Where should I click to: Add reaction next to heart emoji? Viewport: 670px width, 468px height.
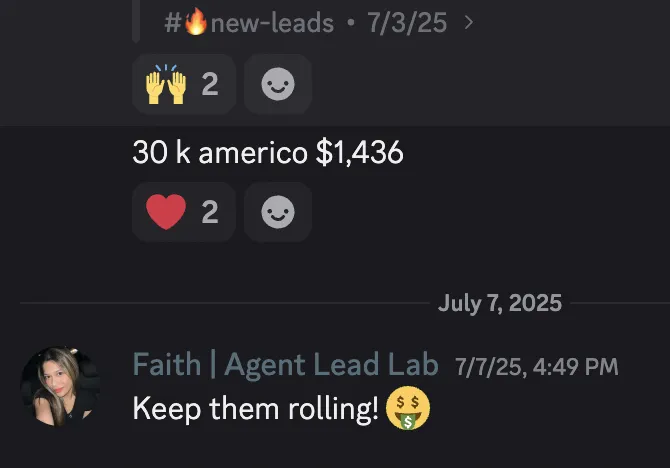tap(277, 211)
